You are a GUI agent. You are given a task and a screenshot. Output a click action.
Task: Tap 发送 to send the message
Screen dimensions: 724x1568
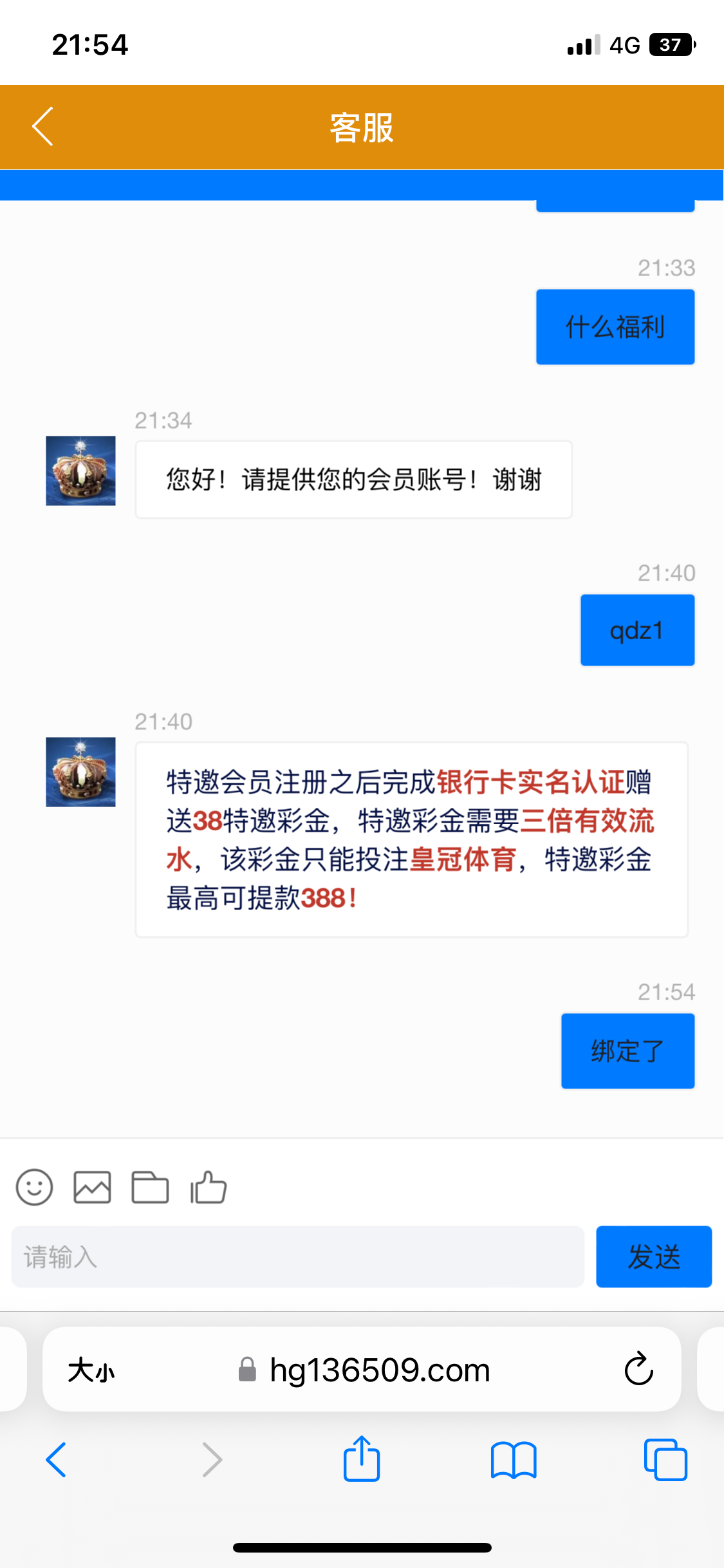click(x=653, y=1256)
